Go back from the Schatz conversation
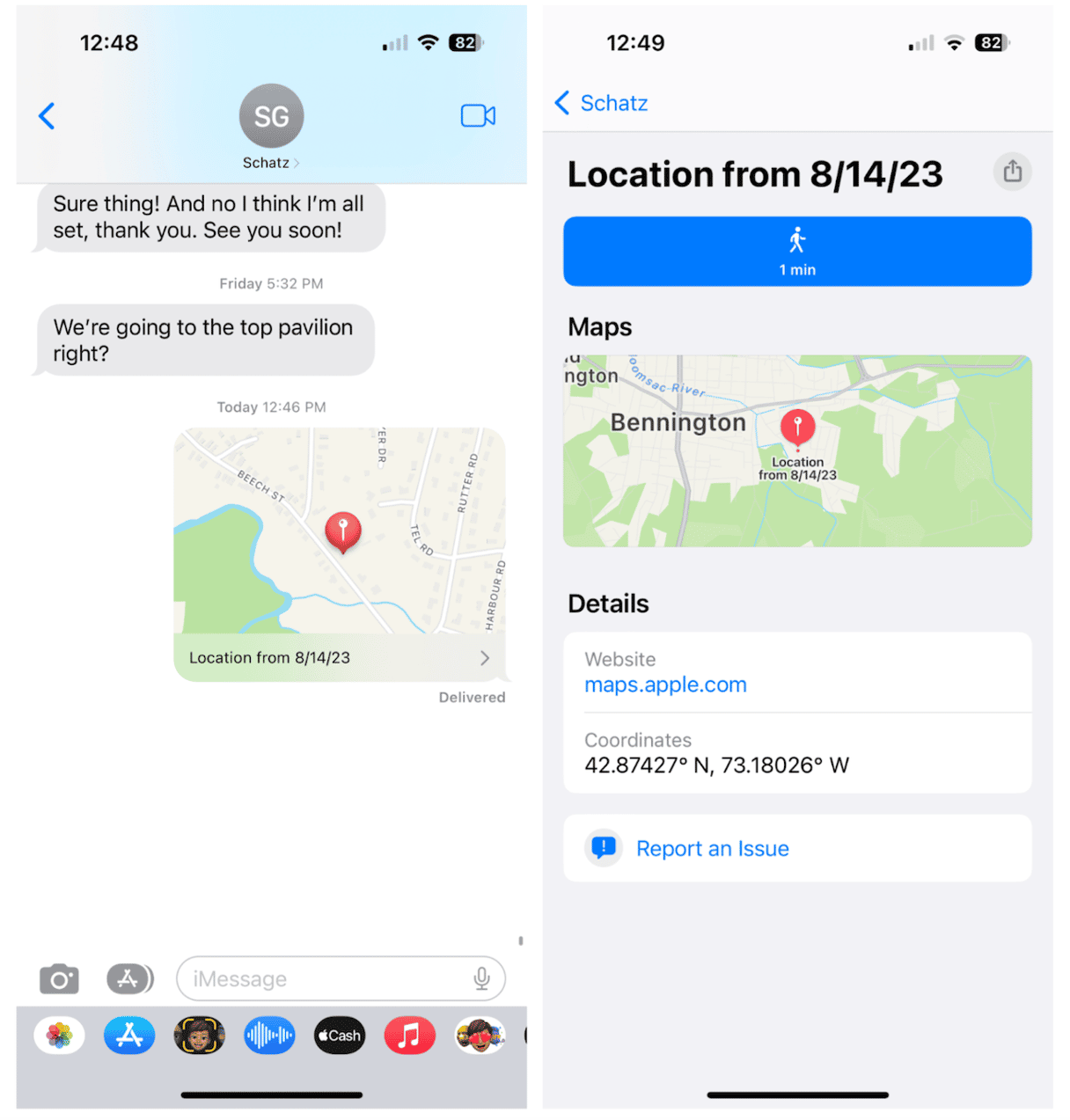 pos(48,115)
